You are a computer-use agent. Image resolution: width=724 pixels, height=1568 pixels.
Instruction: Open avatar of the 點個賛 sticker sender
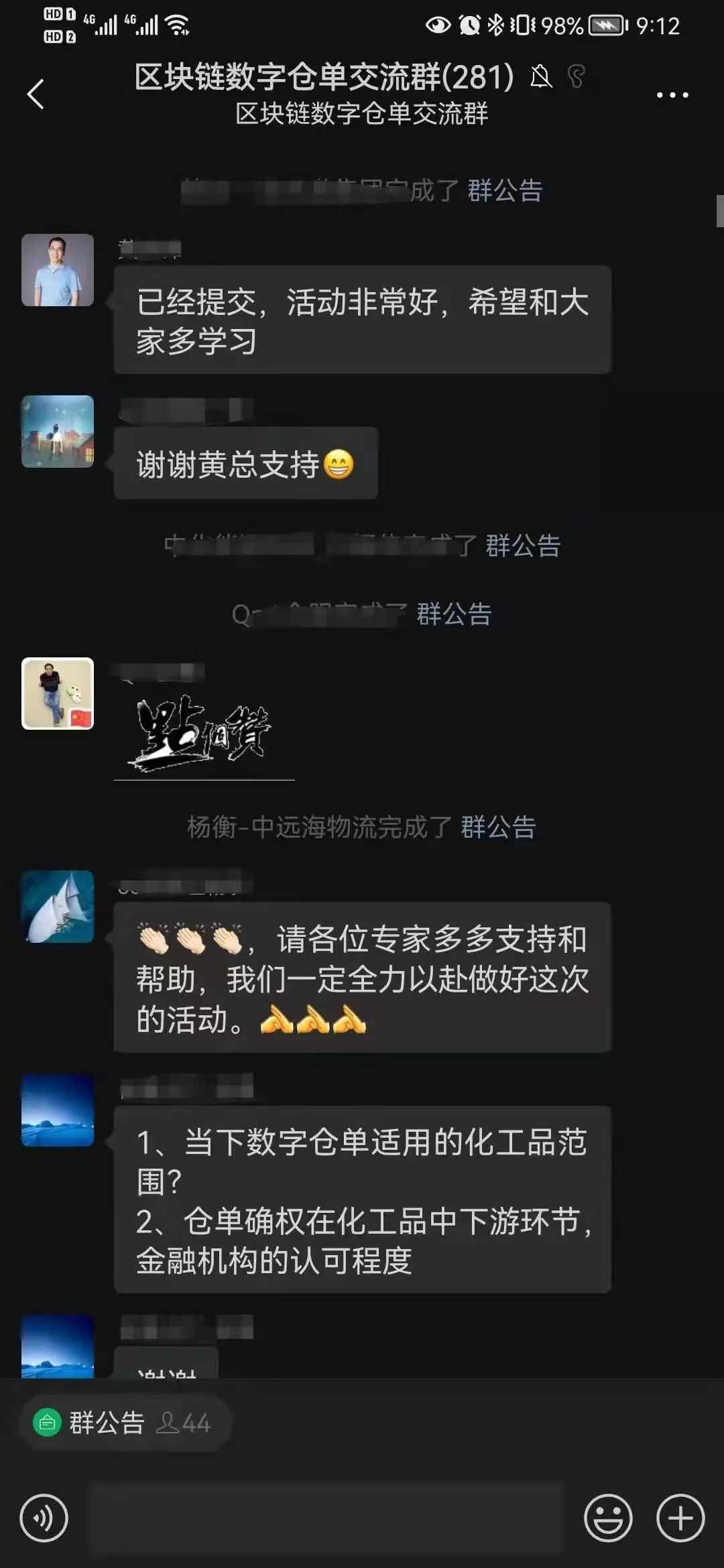58,694
